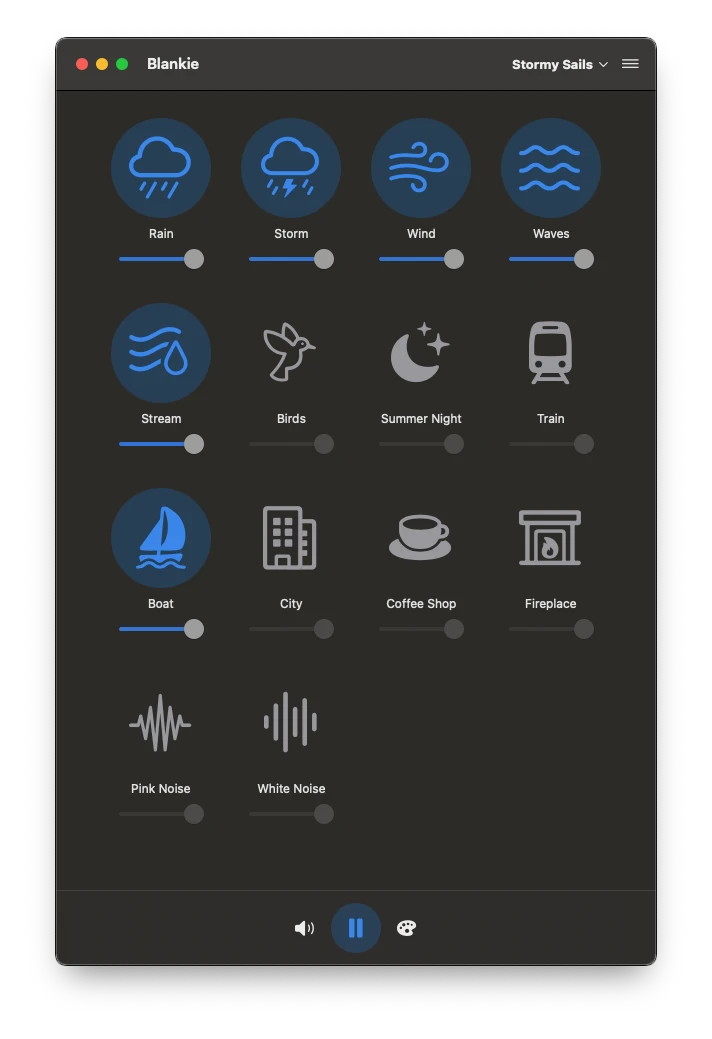Disable the Storm sound
The width and height of the screenshot is (712, 1039).
(x=291, y=167)
